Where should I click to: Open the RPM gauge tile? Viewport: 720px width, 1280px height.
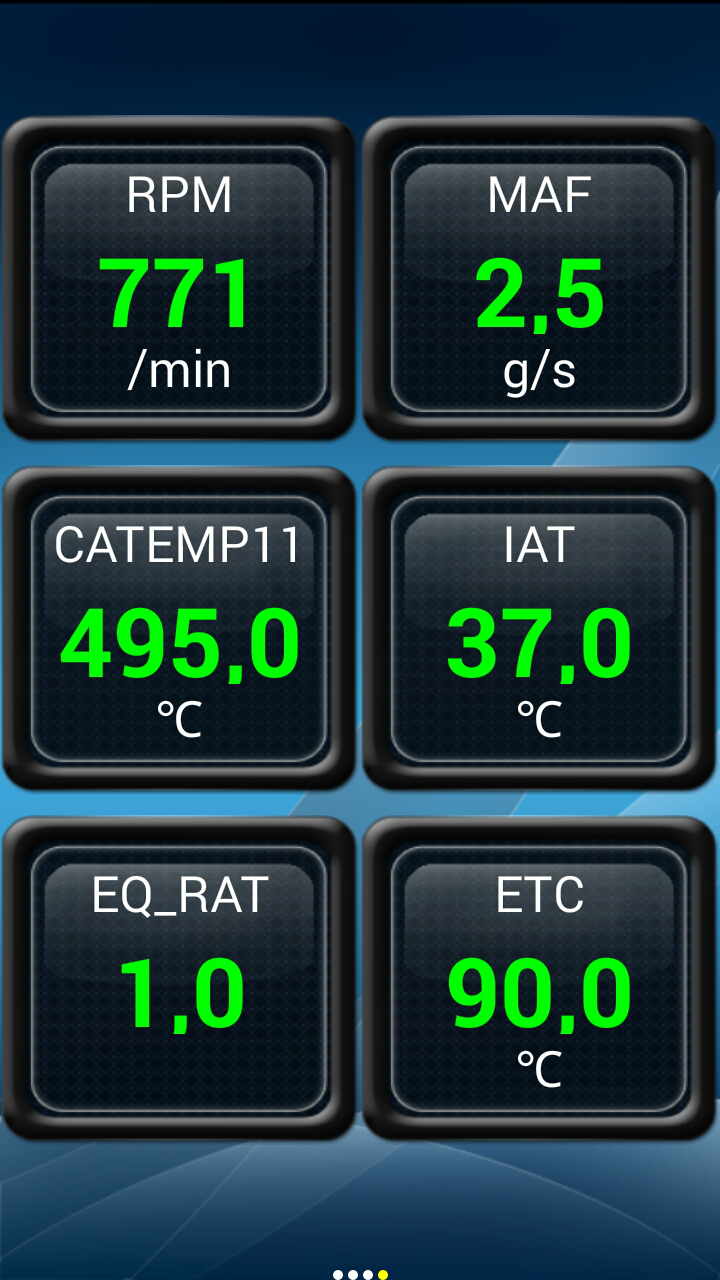pos(179,280)
